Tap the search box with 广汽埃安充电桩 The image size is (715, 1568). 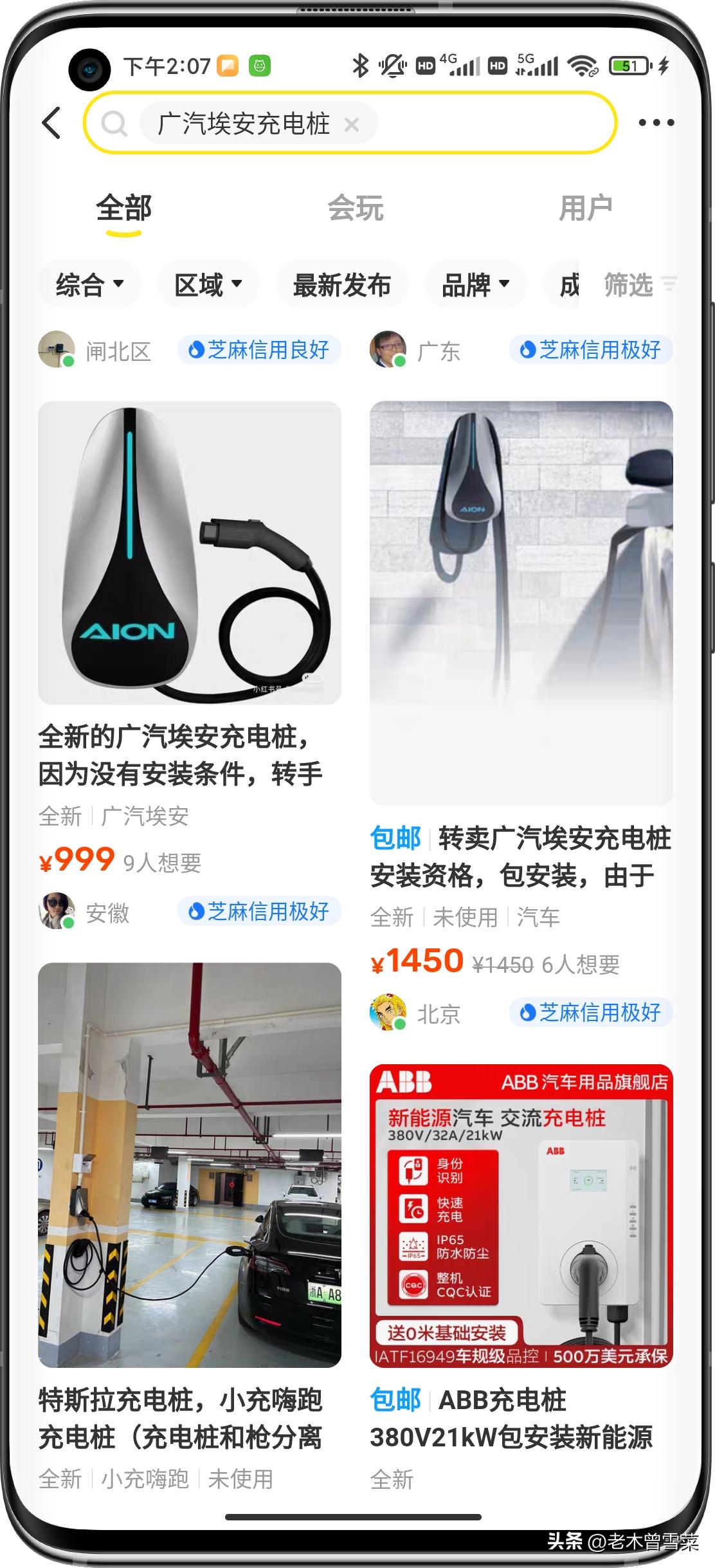244,124
